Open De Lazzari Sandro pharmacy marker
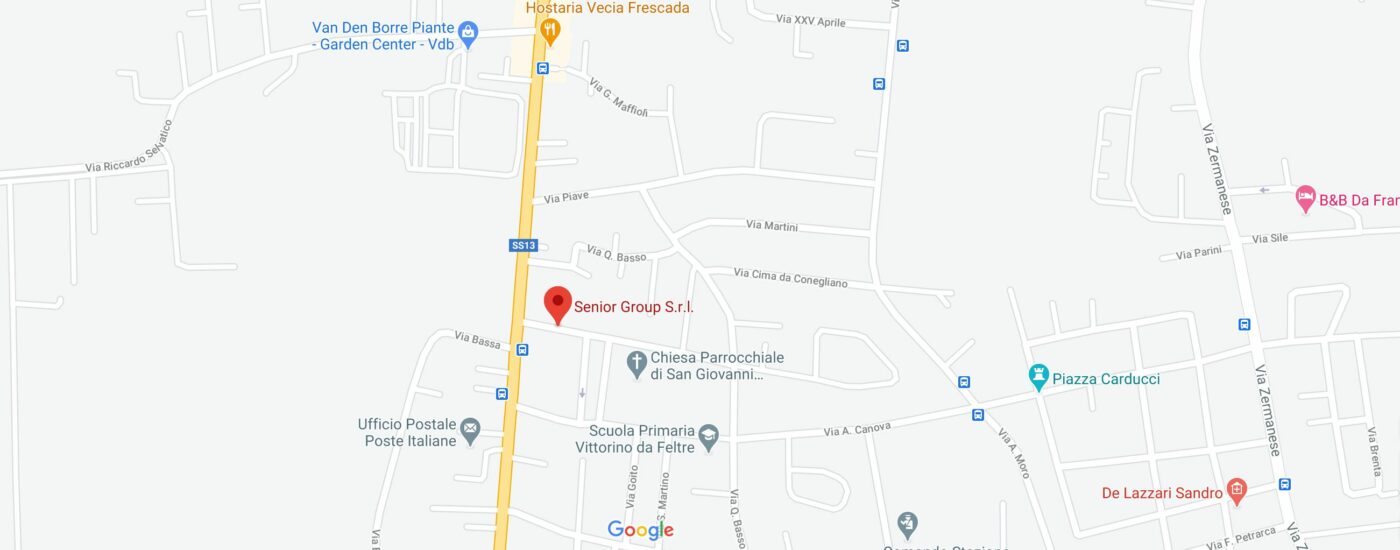Image resolution: width=1400 pixels, height=550 pixels. 1237,491
